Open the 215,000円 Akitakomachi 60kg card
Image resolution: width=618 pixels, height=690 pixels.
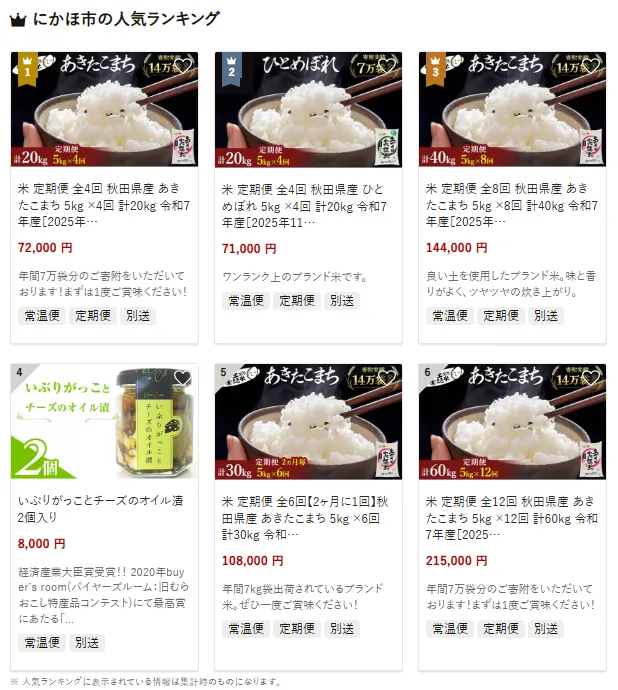(x=512, y=510)
